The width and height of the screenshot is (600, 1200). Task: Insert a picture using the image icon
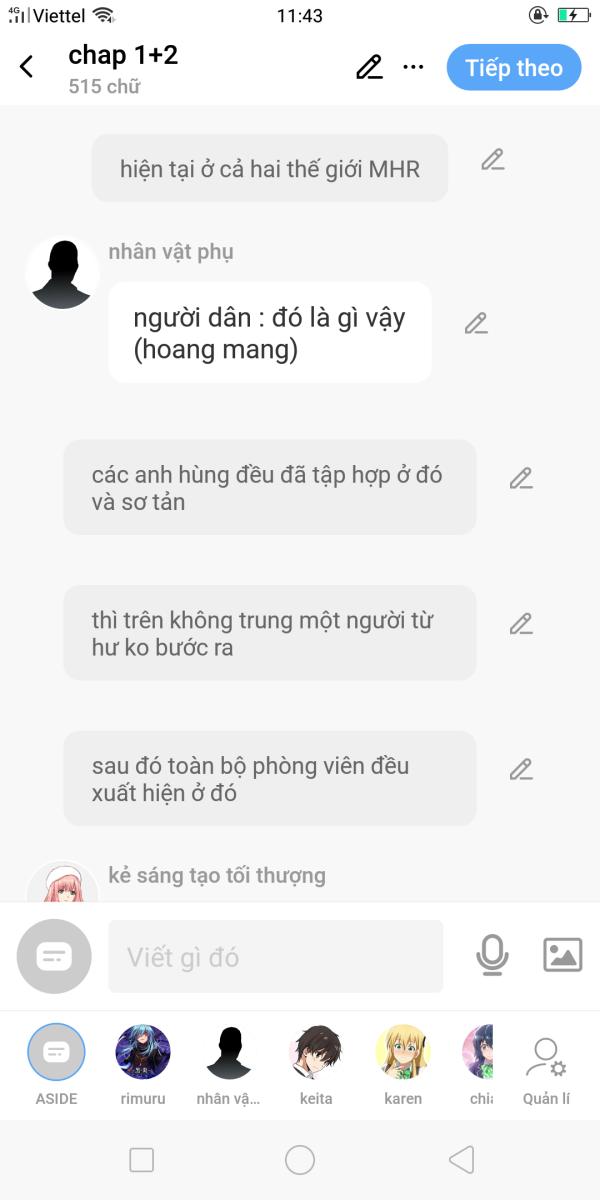562,955
